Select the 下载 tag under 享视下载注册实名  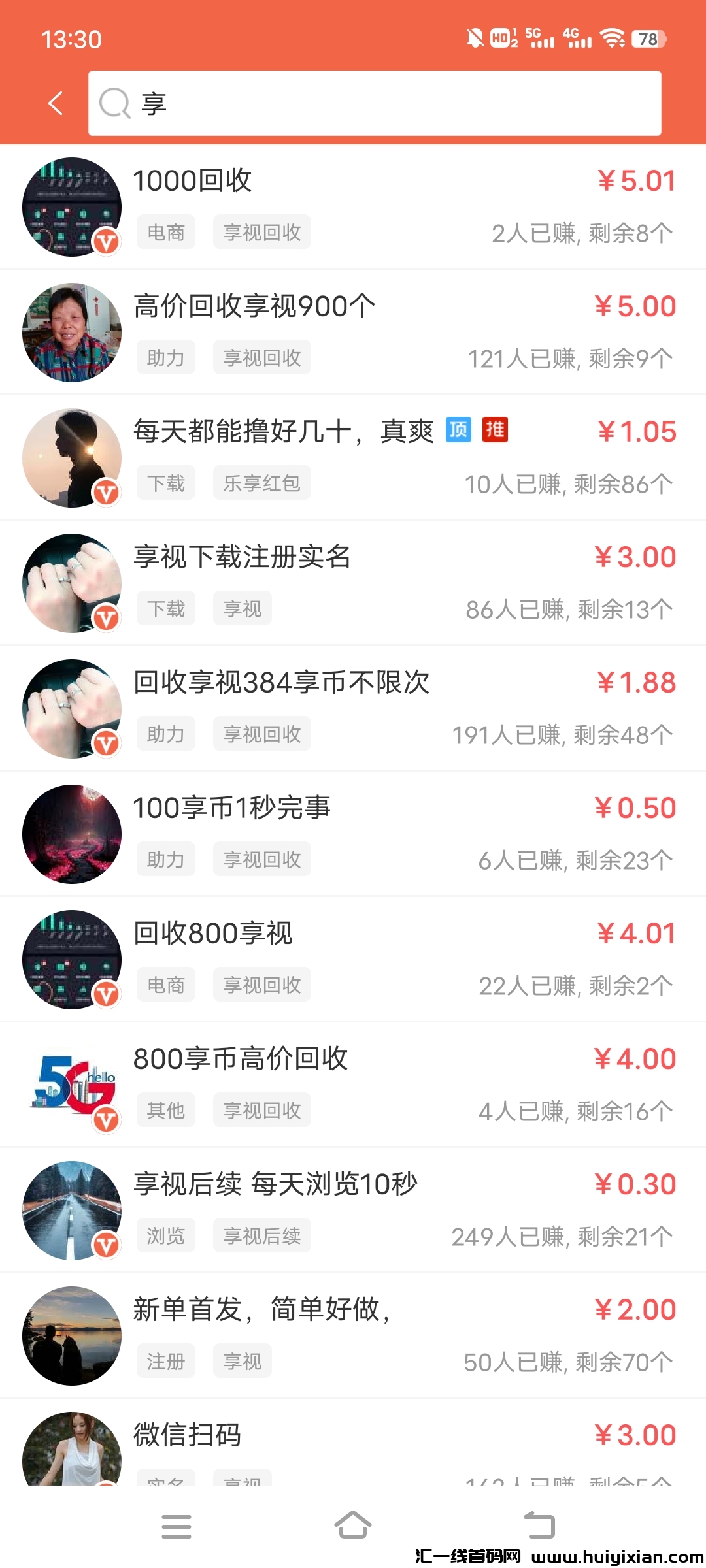[165, 608]
